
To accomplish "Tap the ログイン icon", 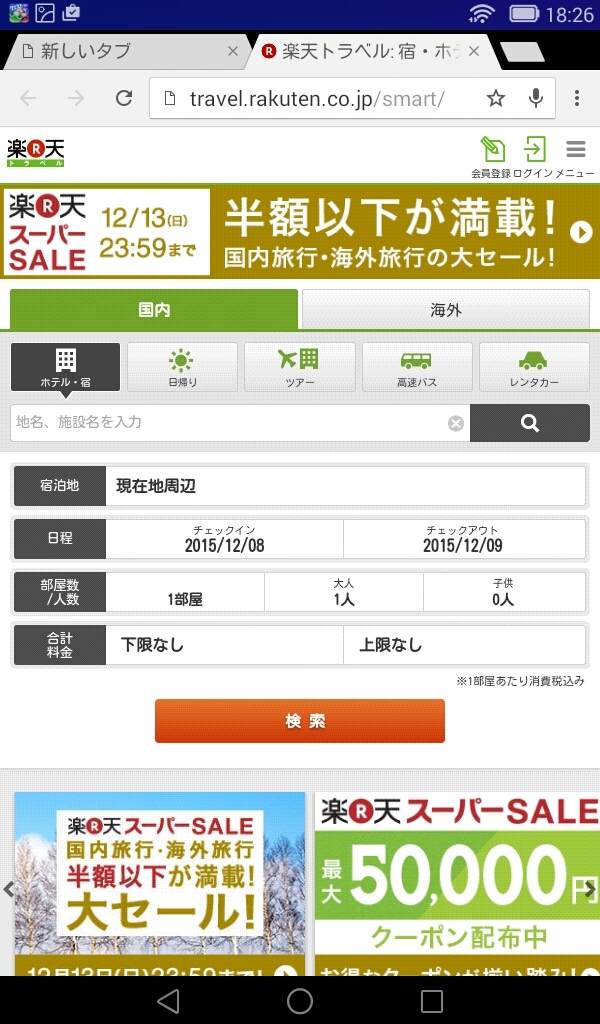I will pos(535,156).
